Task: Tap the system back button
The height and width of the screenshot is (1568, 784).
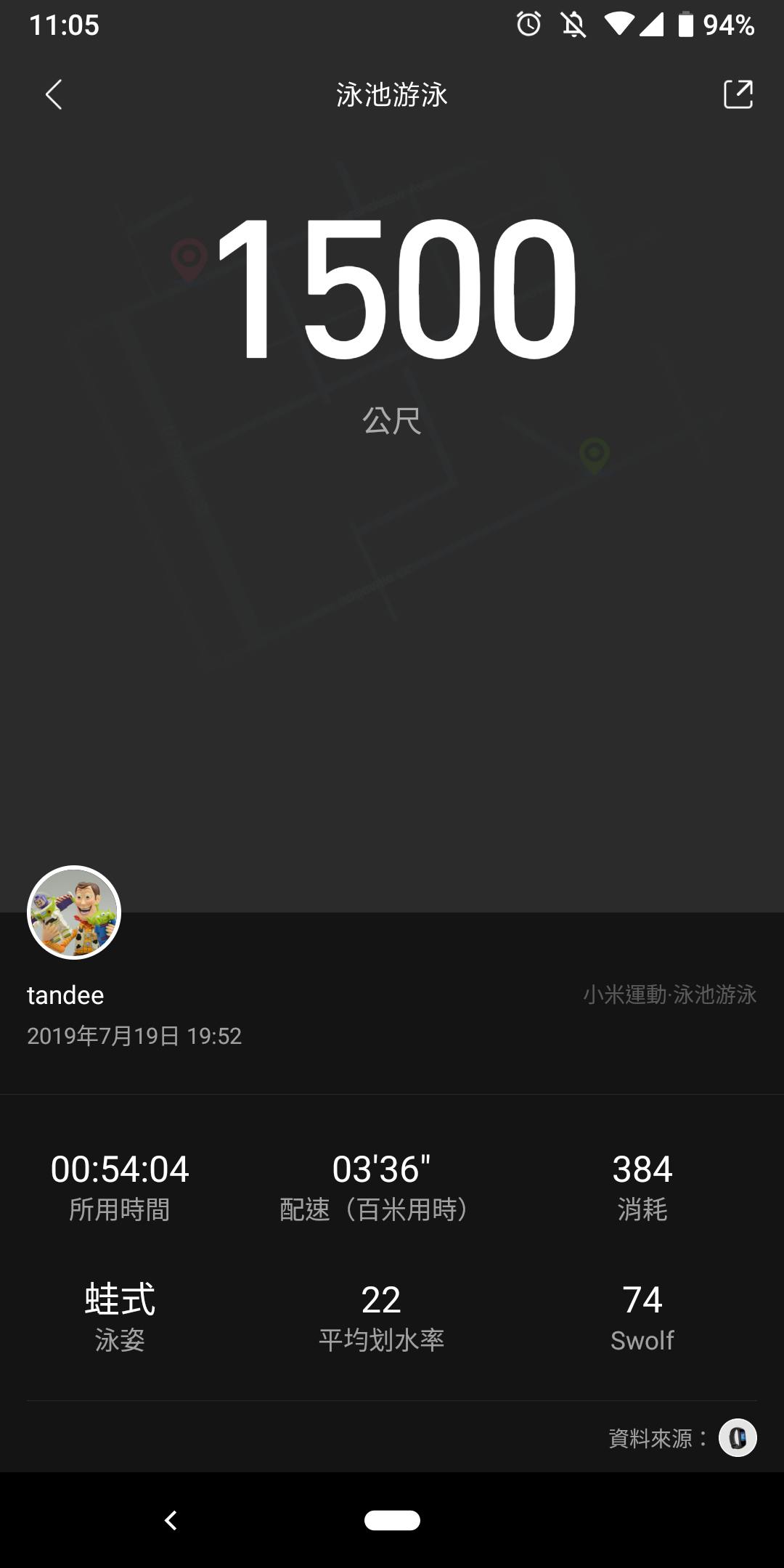Action: (171, 1520)
